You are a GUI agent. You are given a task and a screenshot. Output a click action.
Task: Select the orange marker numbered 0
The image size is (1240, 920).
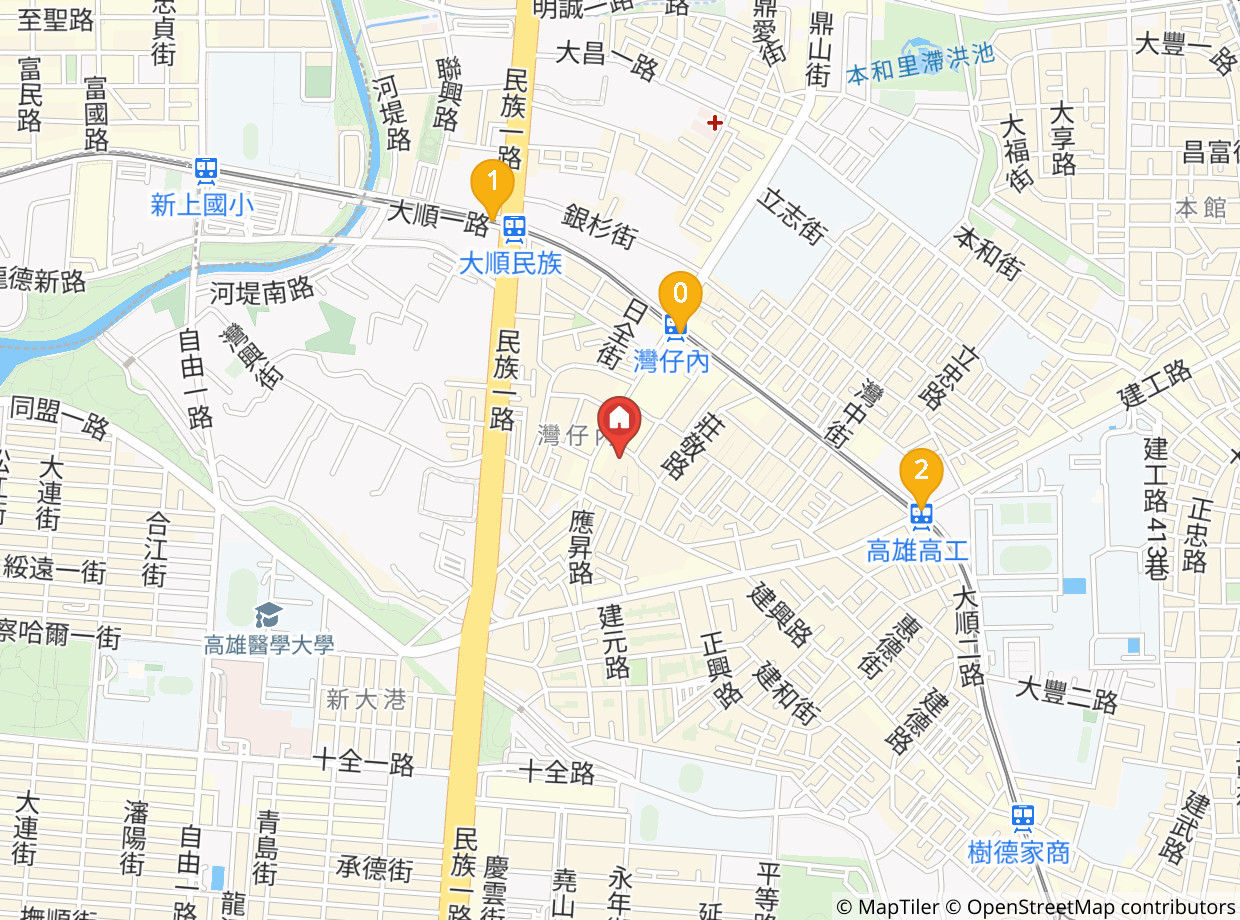680,298
